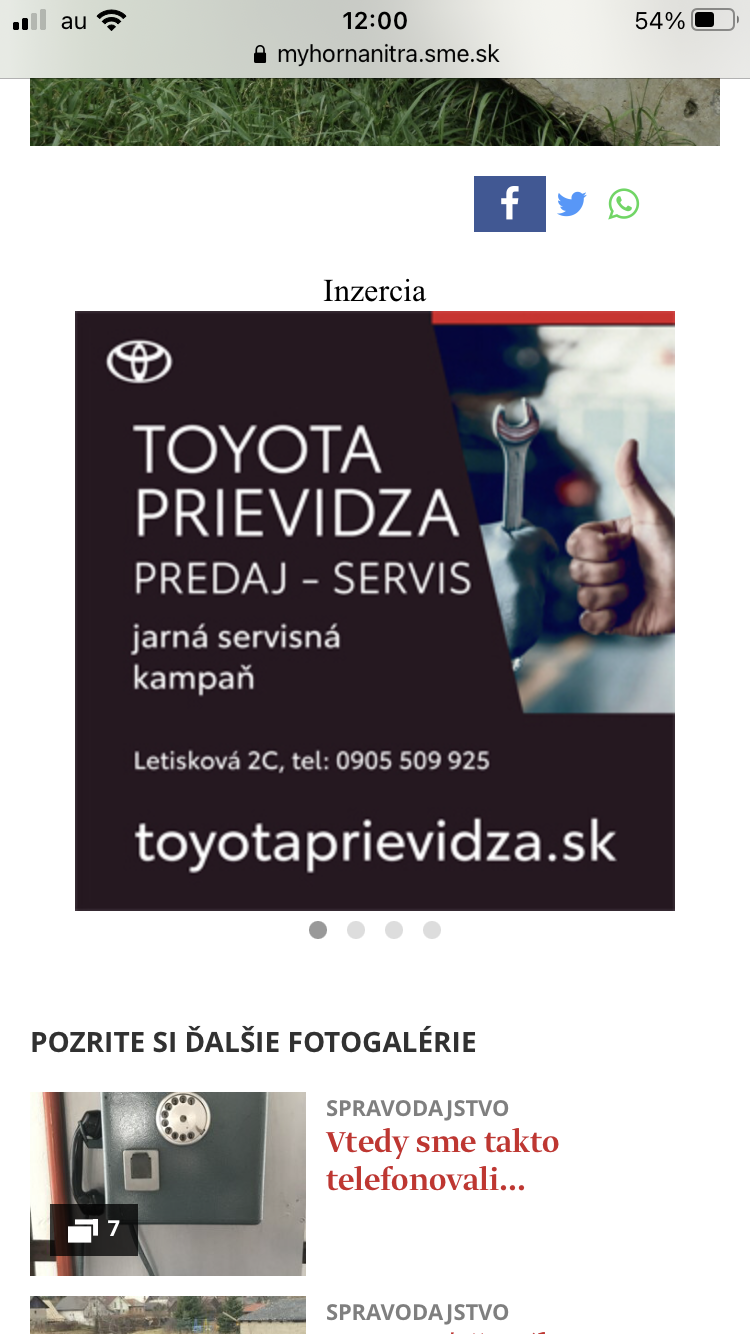Tap the myhornanitra.sme.sk address bar
This screenshot has width=750, height=1334.
375,54
